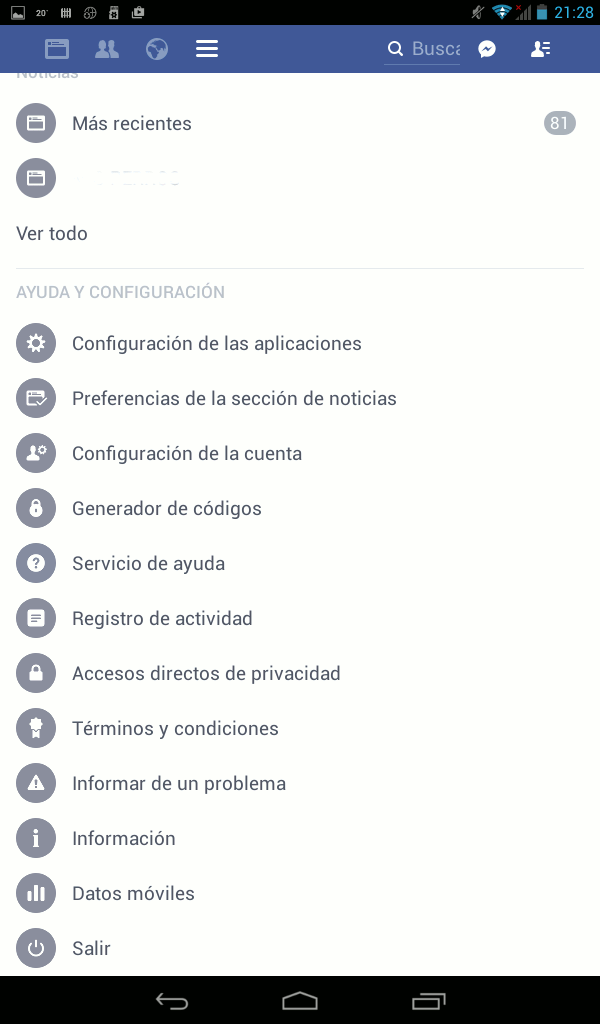
Task: Switch to the News Feed tab
Action: point(56,49)
